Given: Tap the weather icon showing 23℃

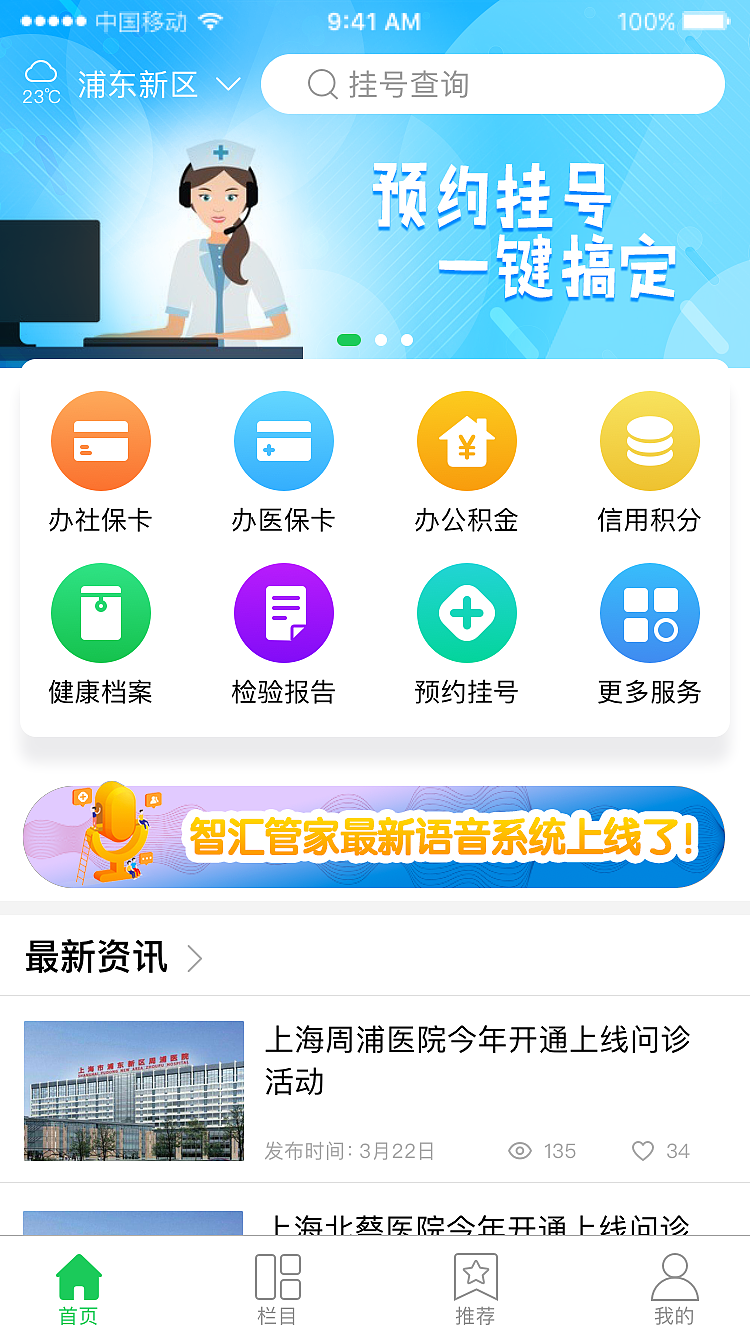Looking at the screenshot, I should coord(41,72).
